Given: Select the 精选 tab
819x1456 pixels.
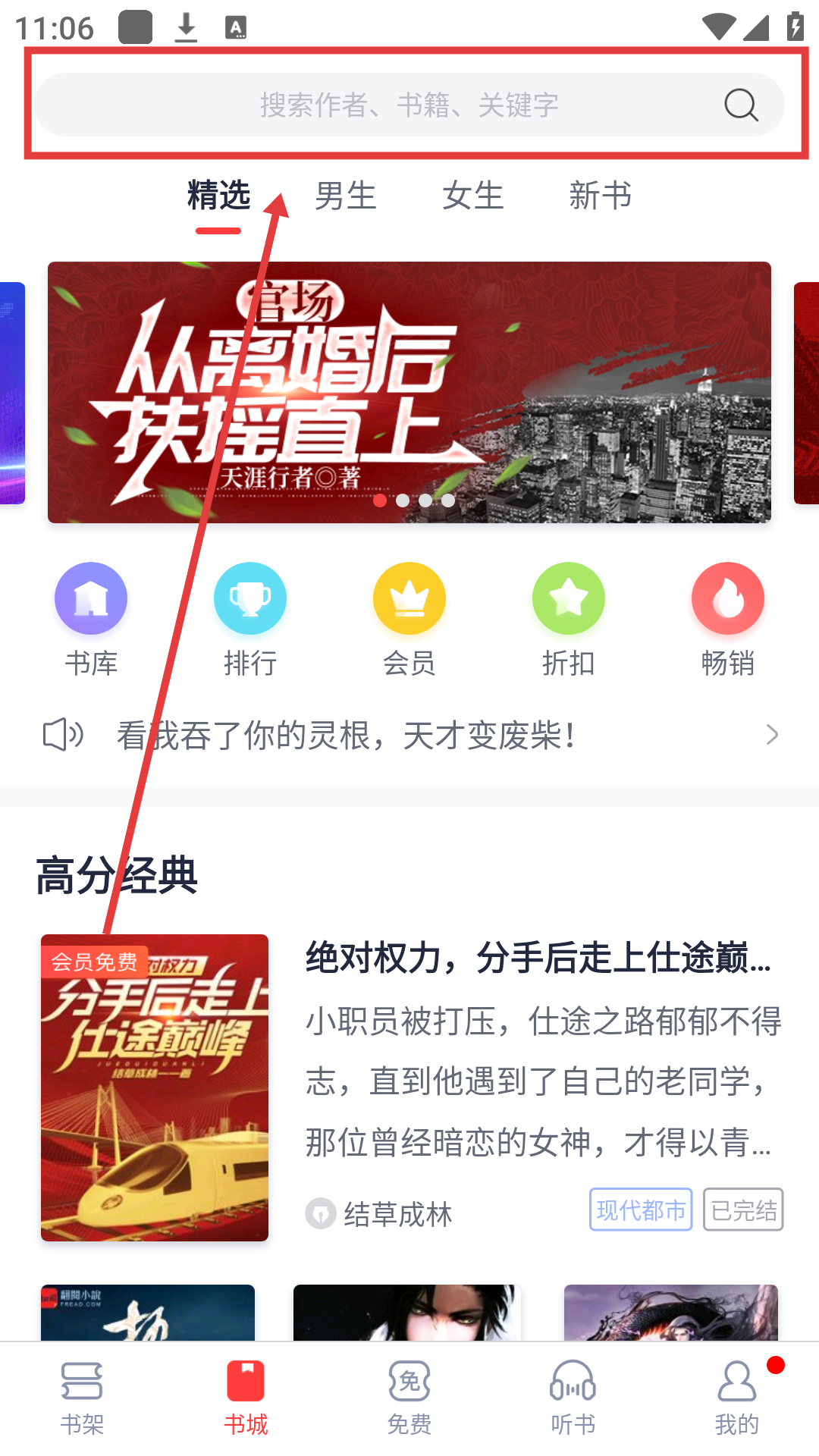Looking at the screenshot, I should pos(218,196).
